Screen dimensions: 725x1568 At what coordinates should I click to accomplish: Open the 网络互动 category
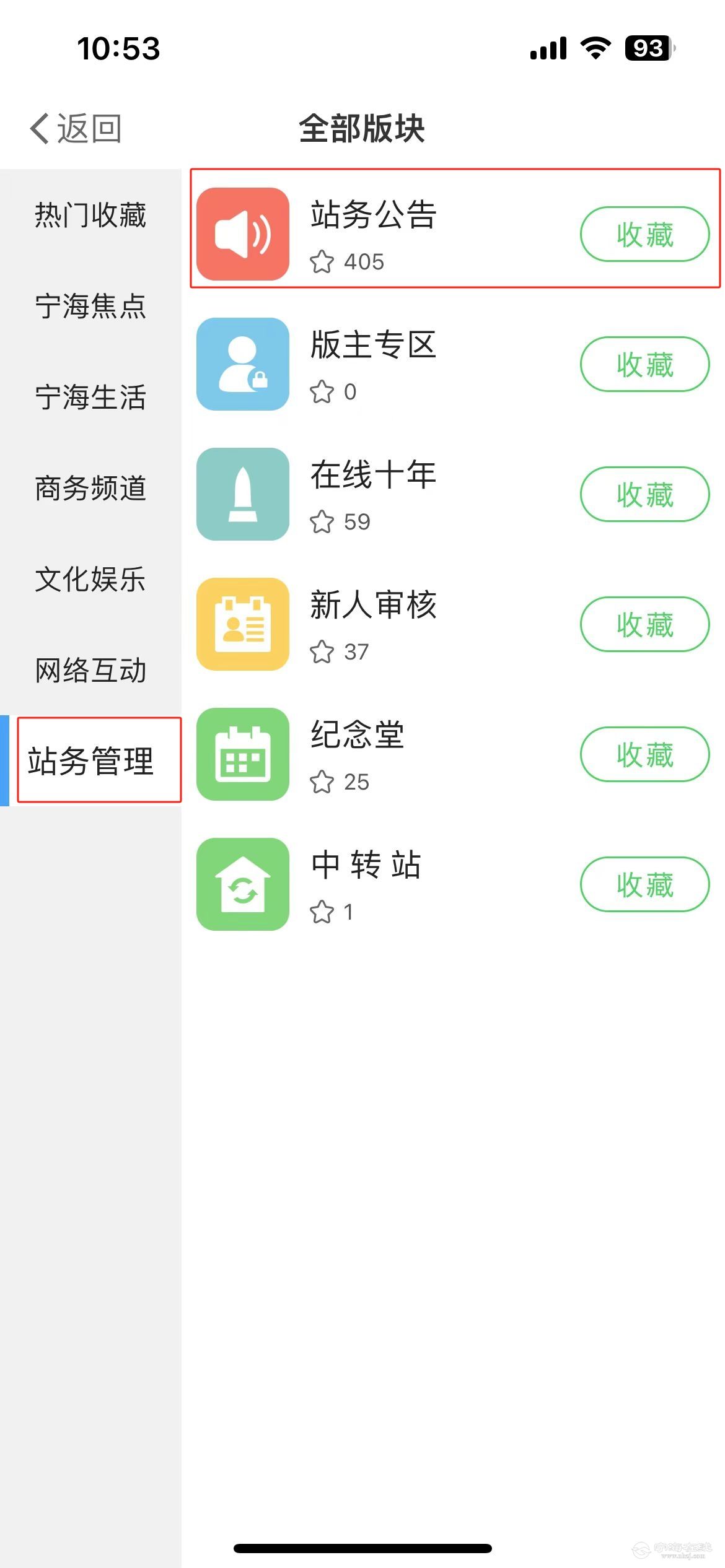(90, 670)
